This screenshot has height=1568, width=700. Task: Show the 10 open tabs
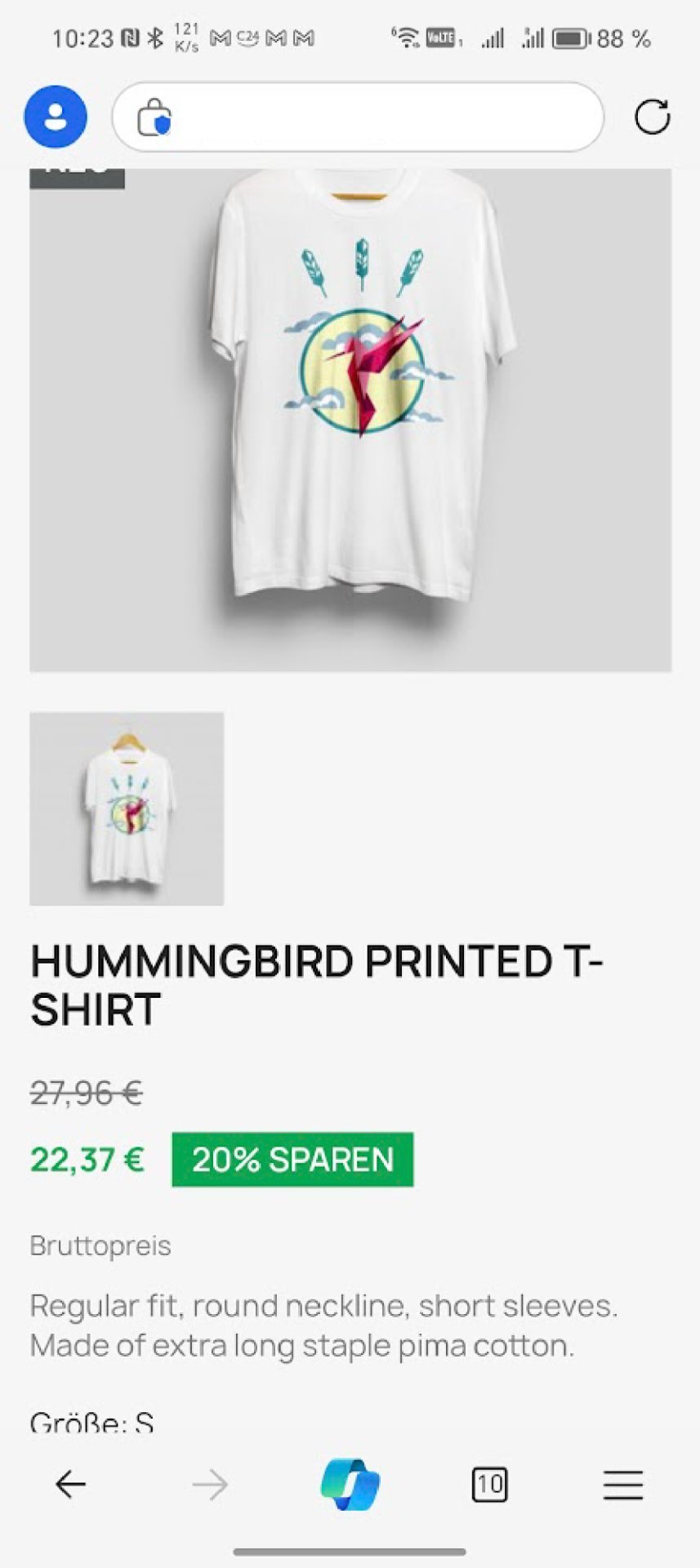click(489, 1484)
